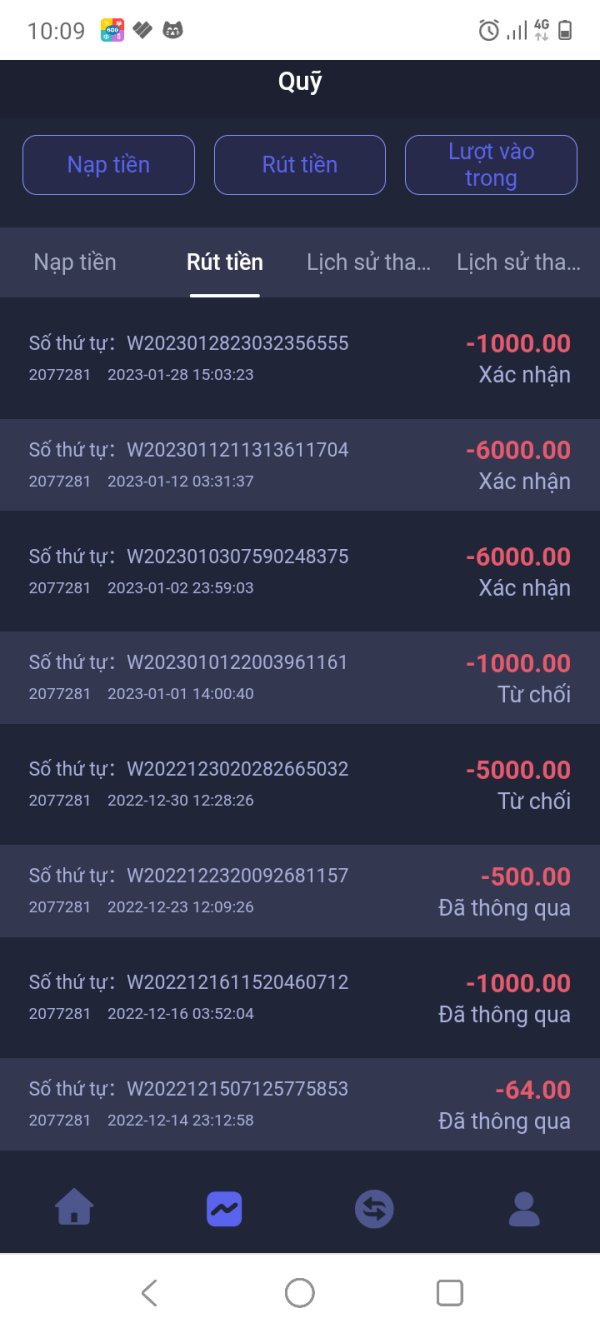Screen dimensions: 600x1333
Task: Tap the Rút tiền withdraw button
Action: coord(300,165)
